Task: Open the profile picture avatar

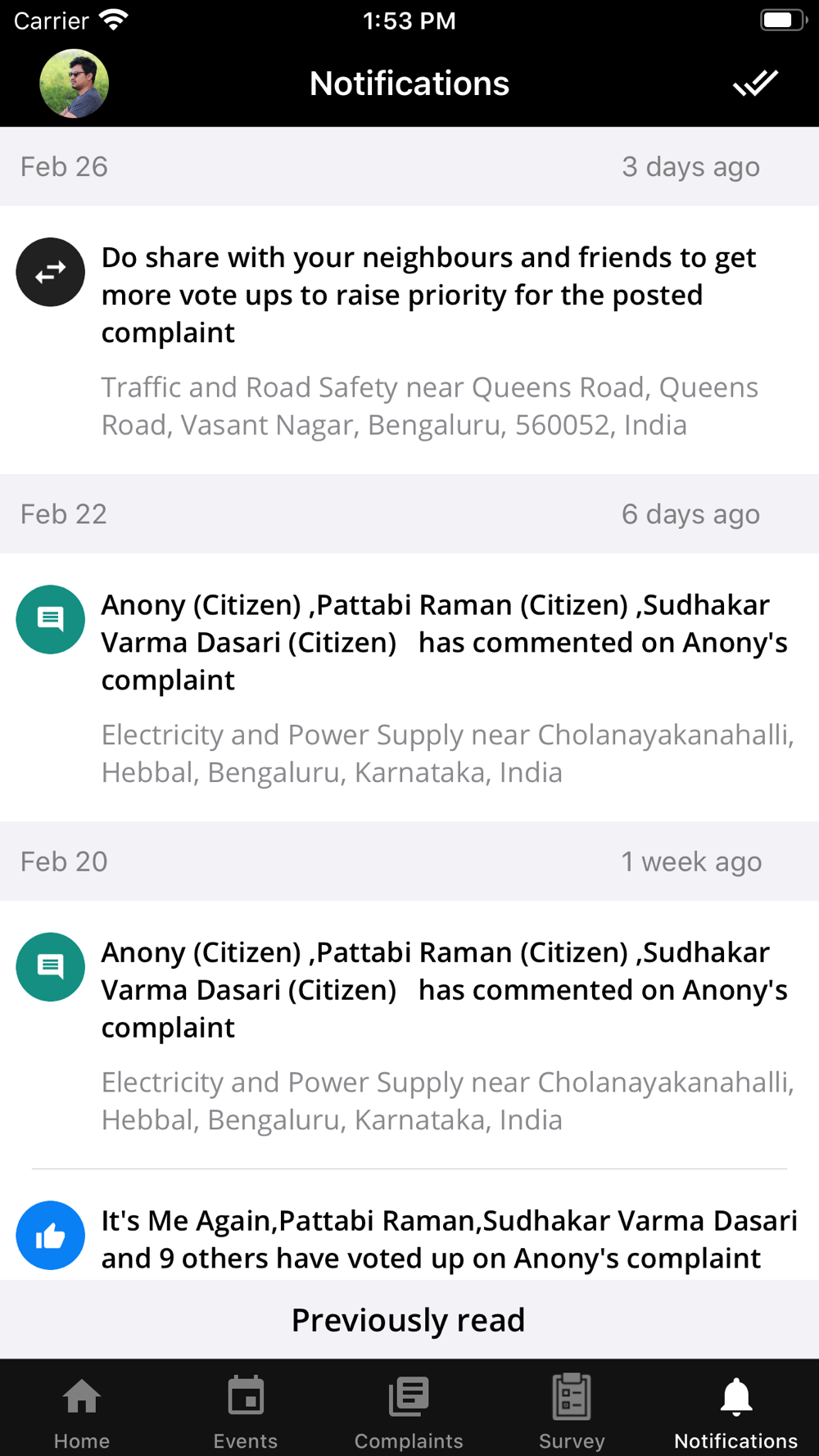Action: pos(74,84)
